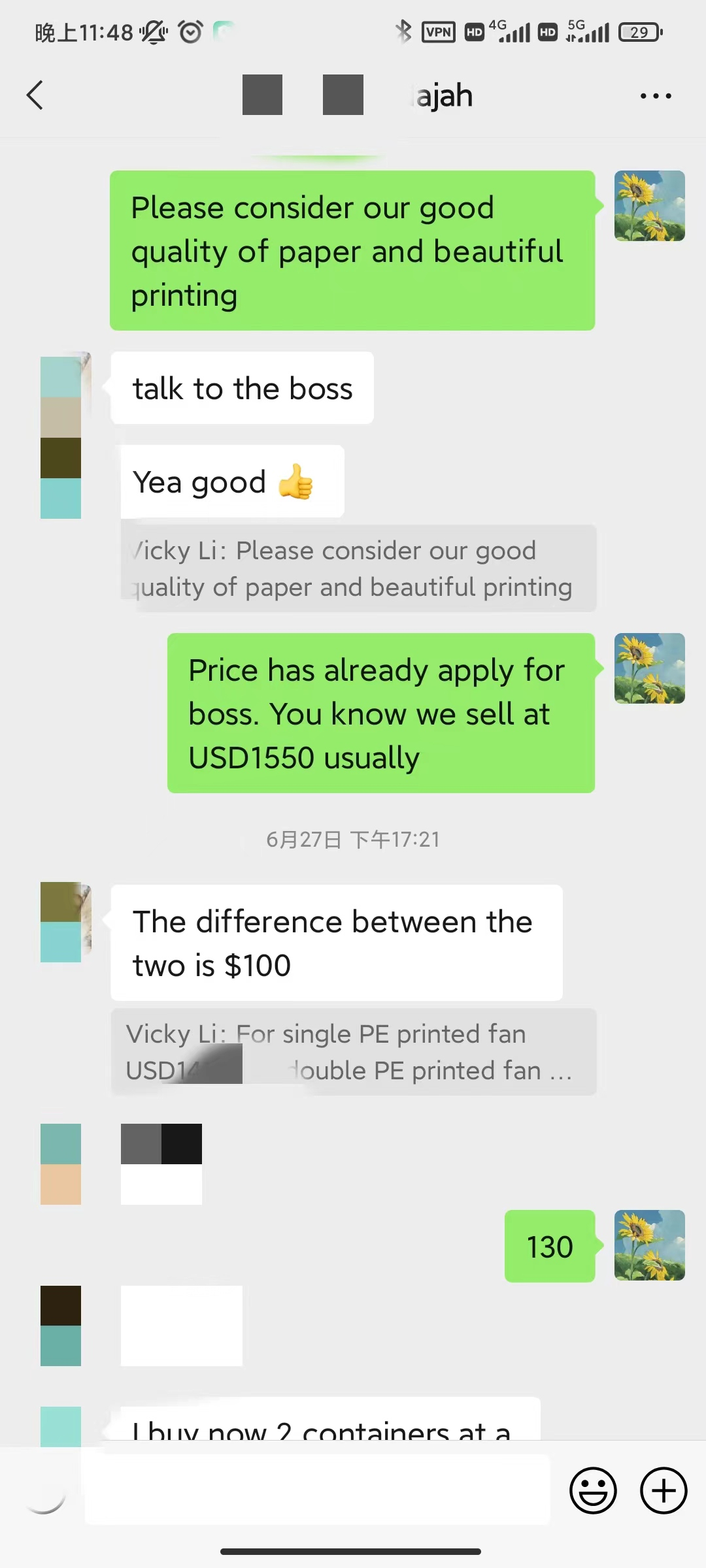The width and height of the screenshot is (706, 1568).
Task: Select the 'Yea good' message bubble
Action: click(231, 482)
